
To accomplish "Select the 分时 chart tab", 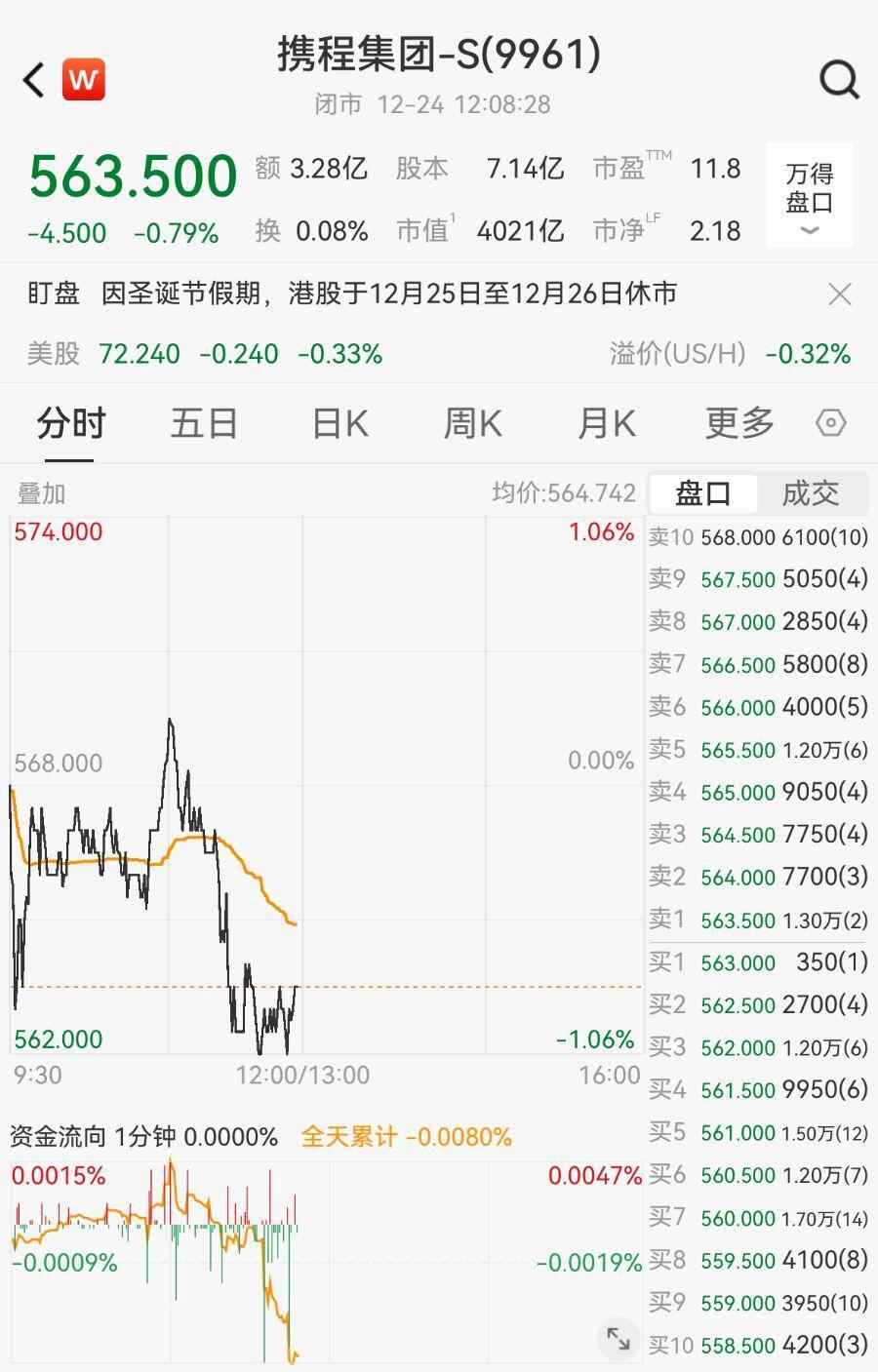I will coord(71,424).
